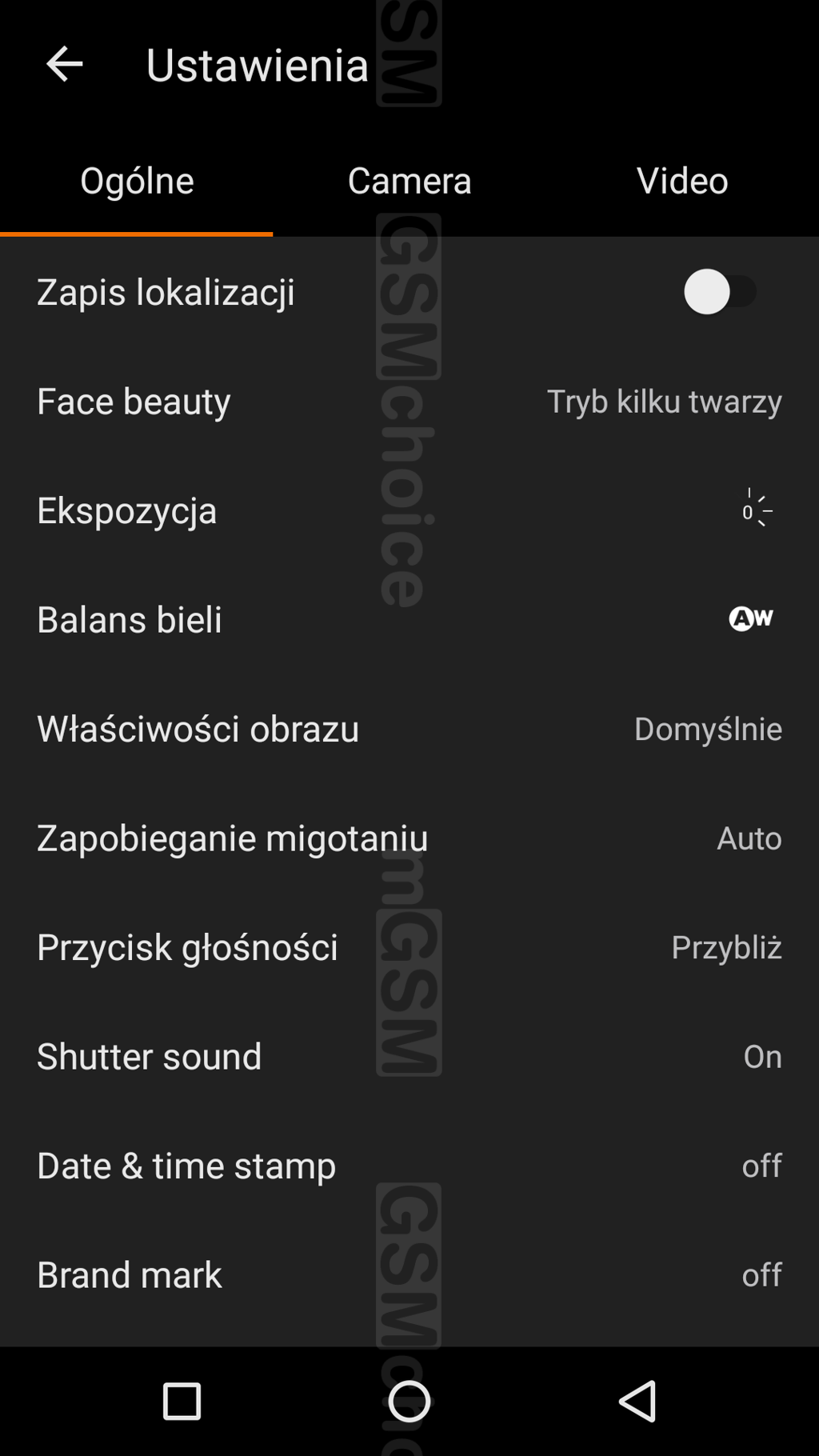Open Balans bieli setting
This screenshot has height=1456, width=819.
coord(409,619)
